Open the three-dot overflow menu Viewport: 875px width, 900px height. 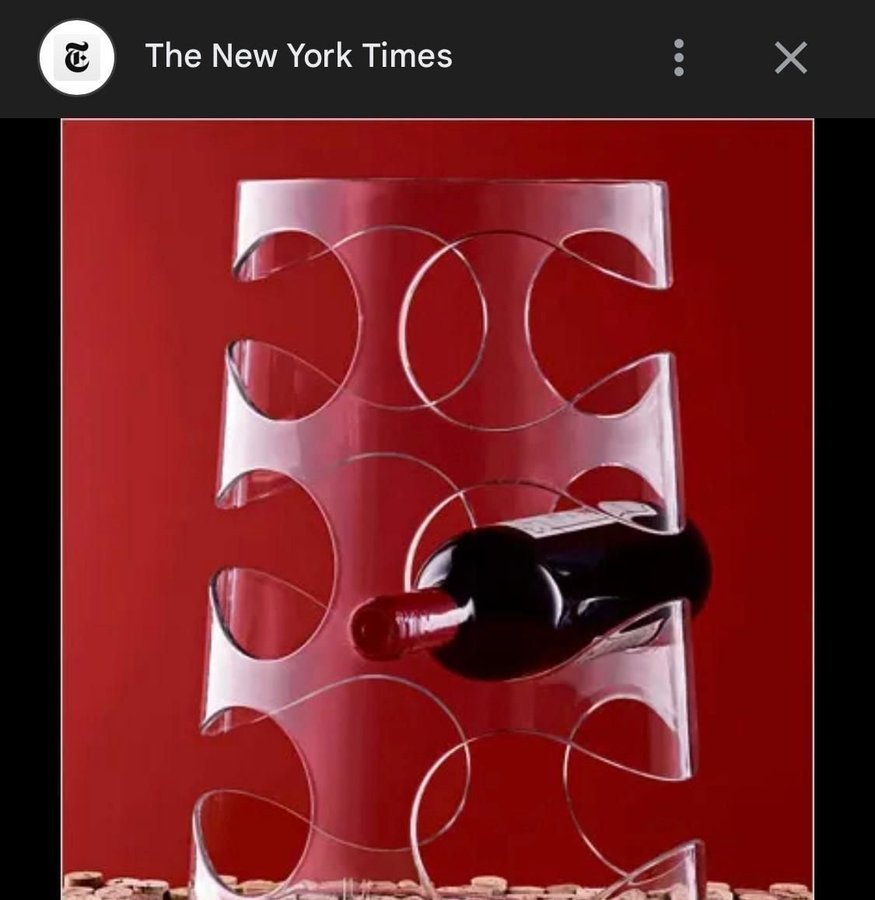(679, 58)
